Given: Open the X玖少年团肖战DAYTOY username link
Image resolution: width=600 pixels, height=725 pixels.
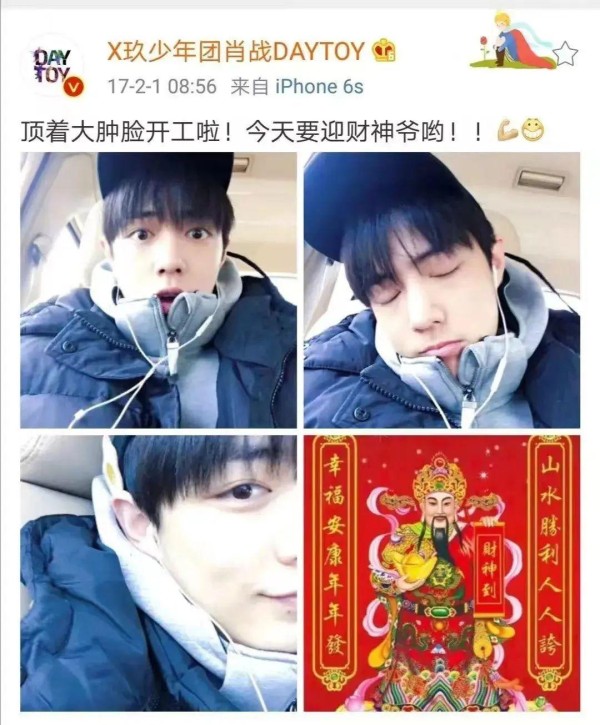Looking at the screenshot, I should click(238, 50).
